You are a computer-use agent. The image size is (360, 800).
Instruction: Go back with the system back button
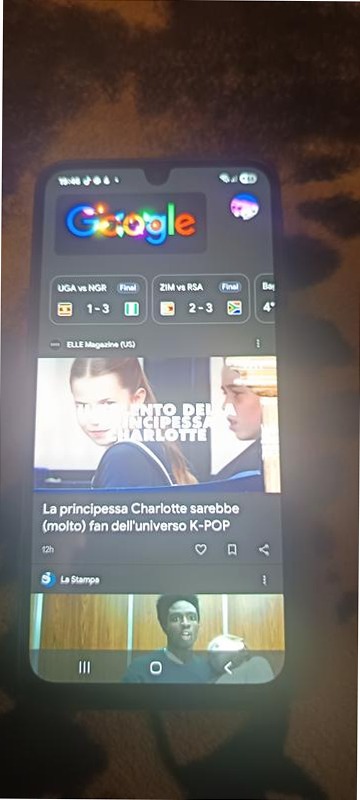(x=228, y=667)
